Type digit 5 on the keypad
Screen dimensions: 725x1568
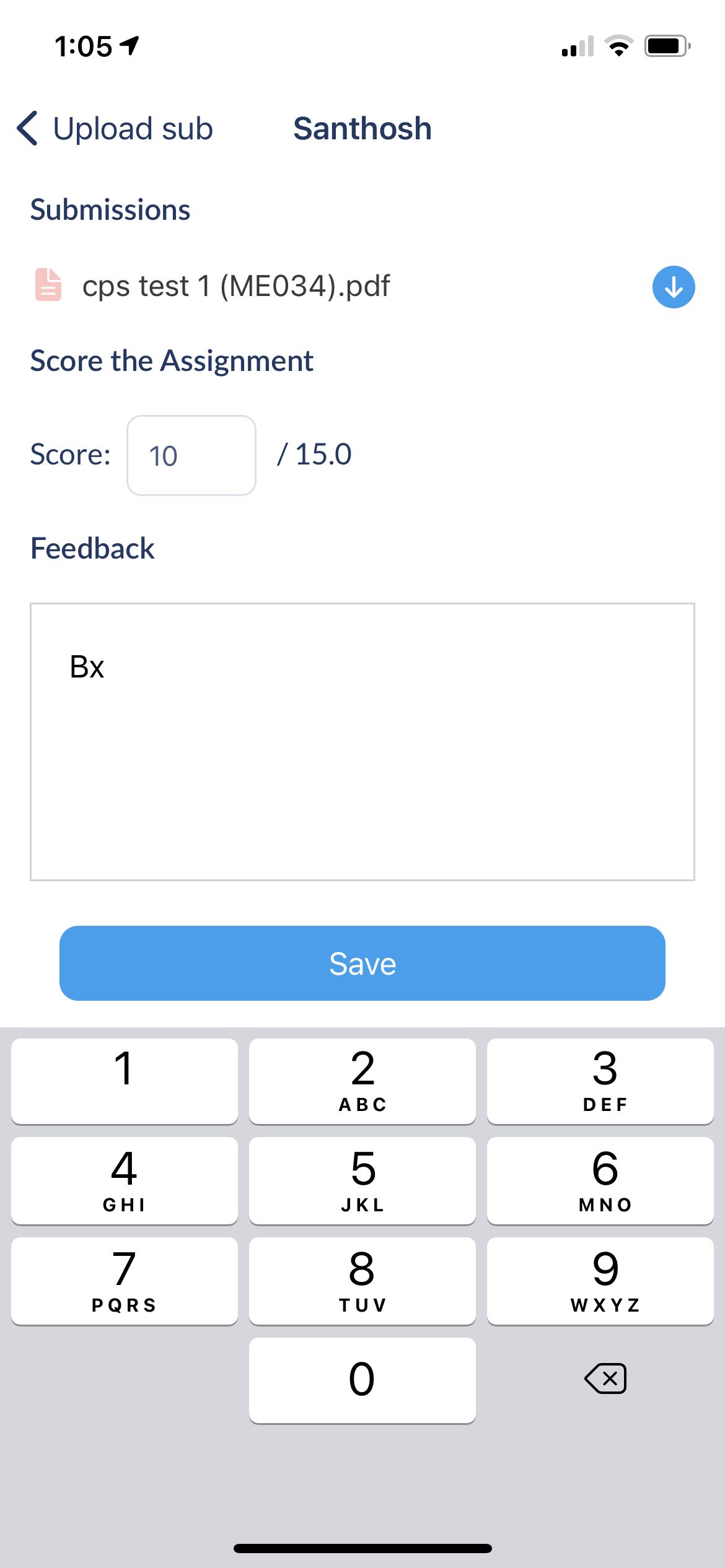(362, 1180)
